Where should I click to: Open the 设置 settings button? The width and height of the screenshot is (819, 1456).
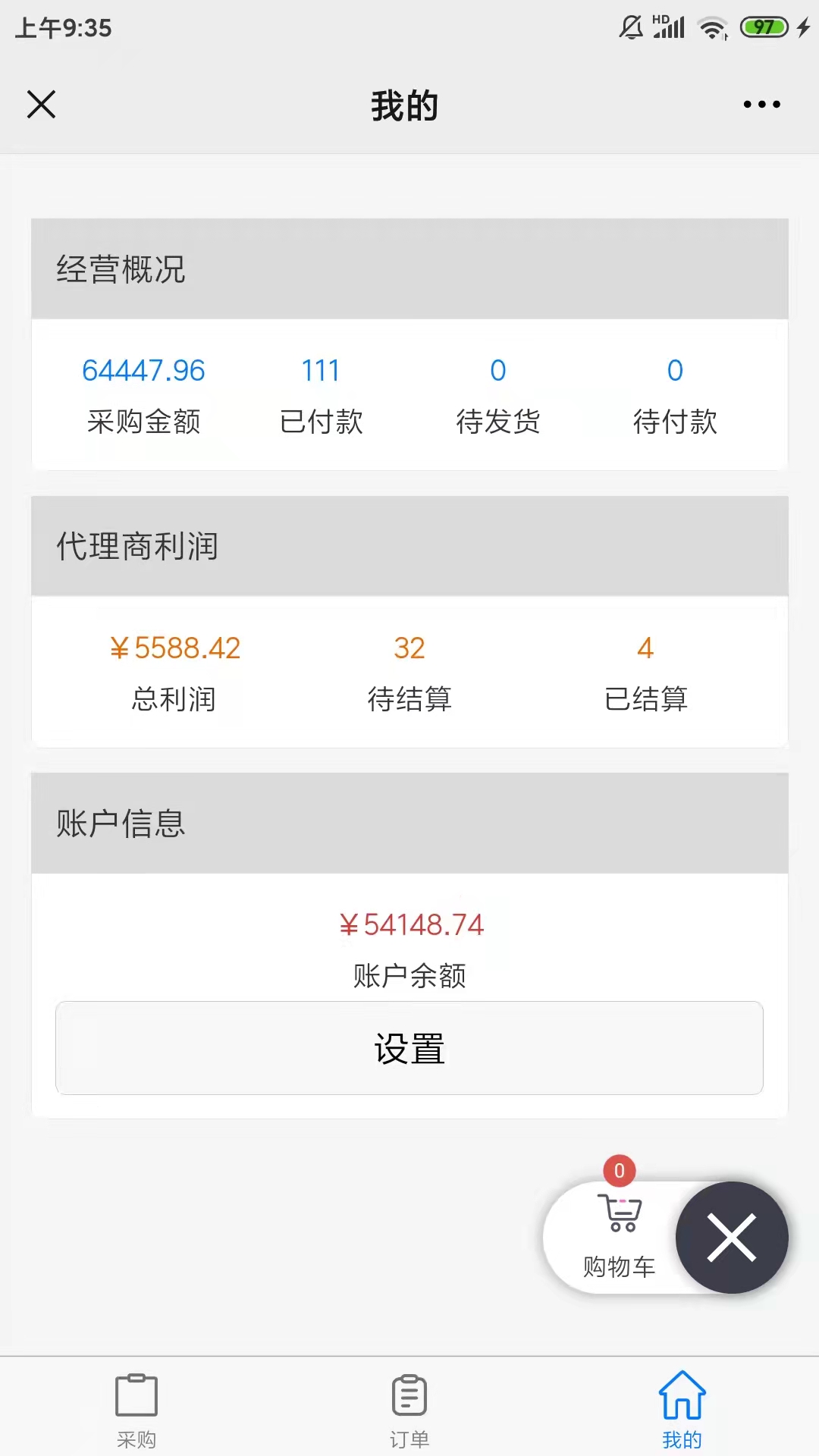[x=409, y=1048]
